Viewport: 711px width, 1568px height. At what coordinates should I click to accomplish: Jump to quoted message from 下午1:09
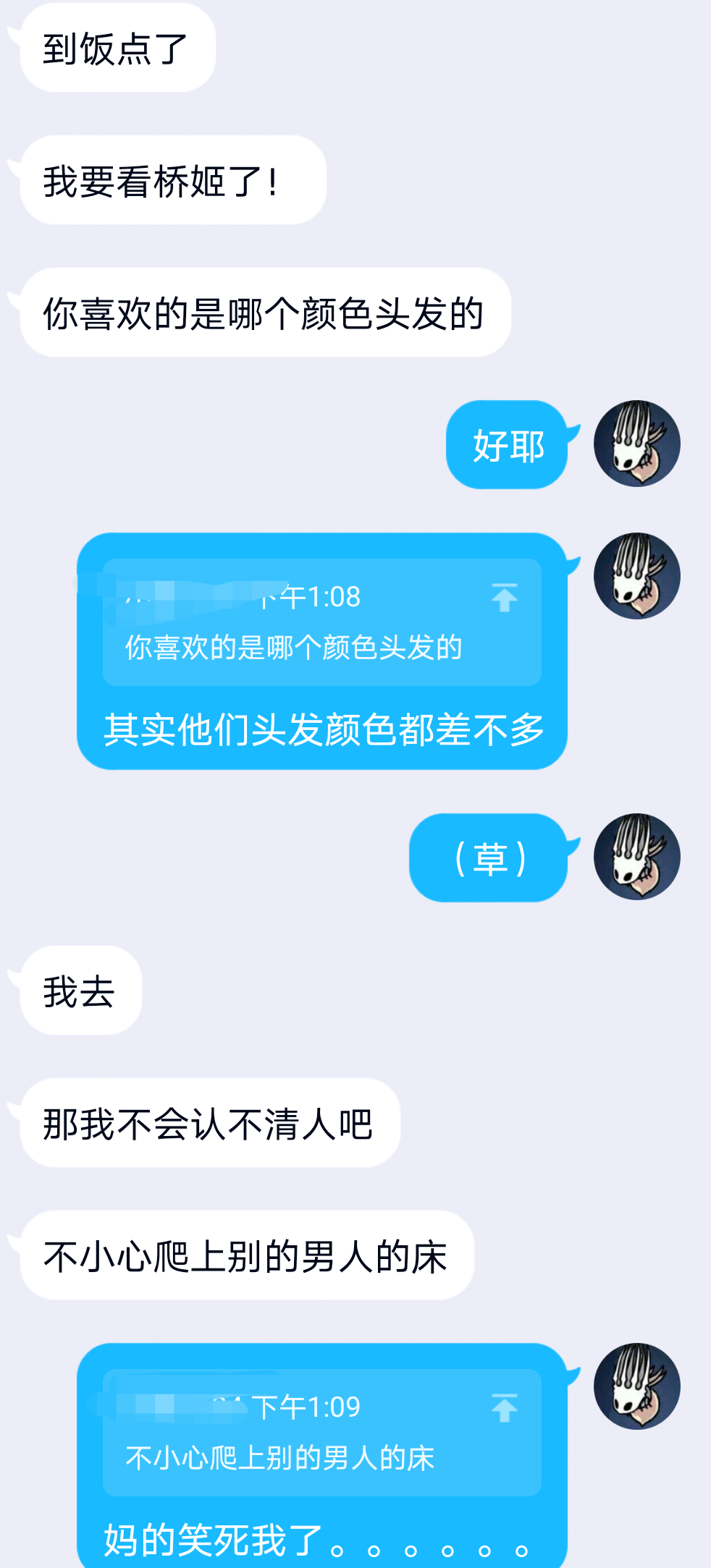click(504, 1408)
